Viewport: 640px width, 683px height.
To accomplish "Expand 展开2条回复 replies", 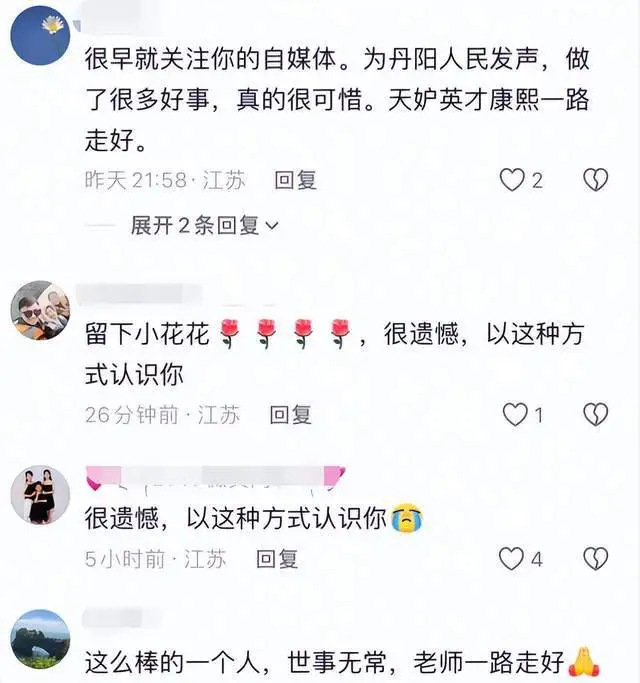I will point(204,225).
